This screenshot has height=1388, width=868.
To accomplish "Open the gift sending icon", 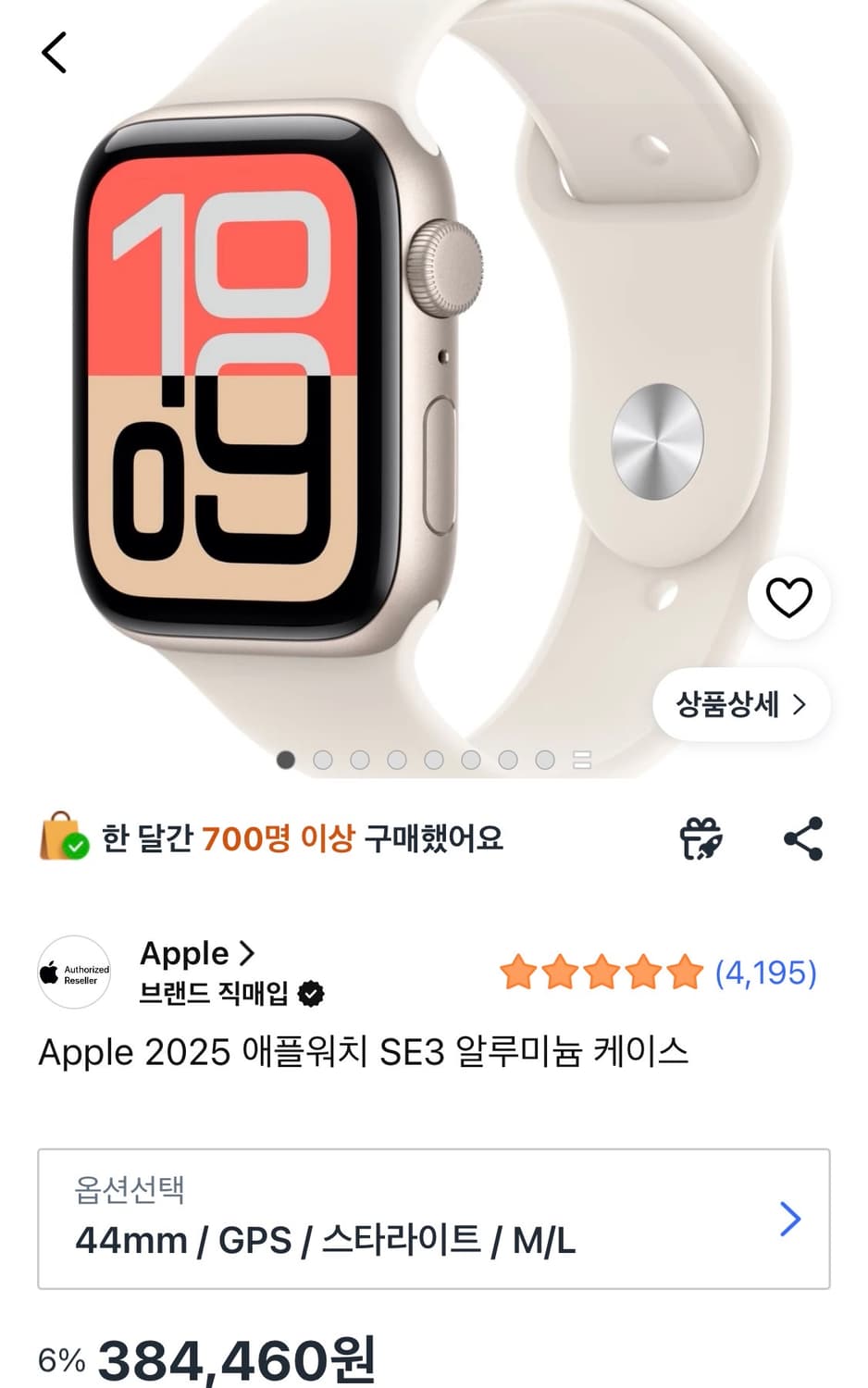I will [701, 838].
